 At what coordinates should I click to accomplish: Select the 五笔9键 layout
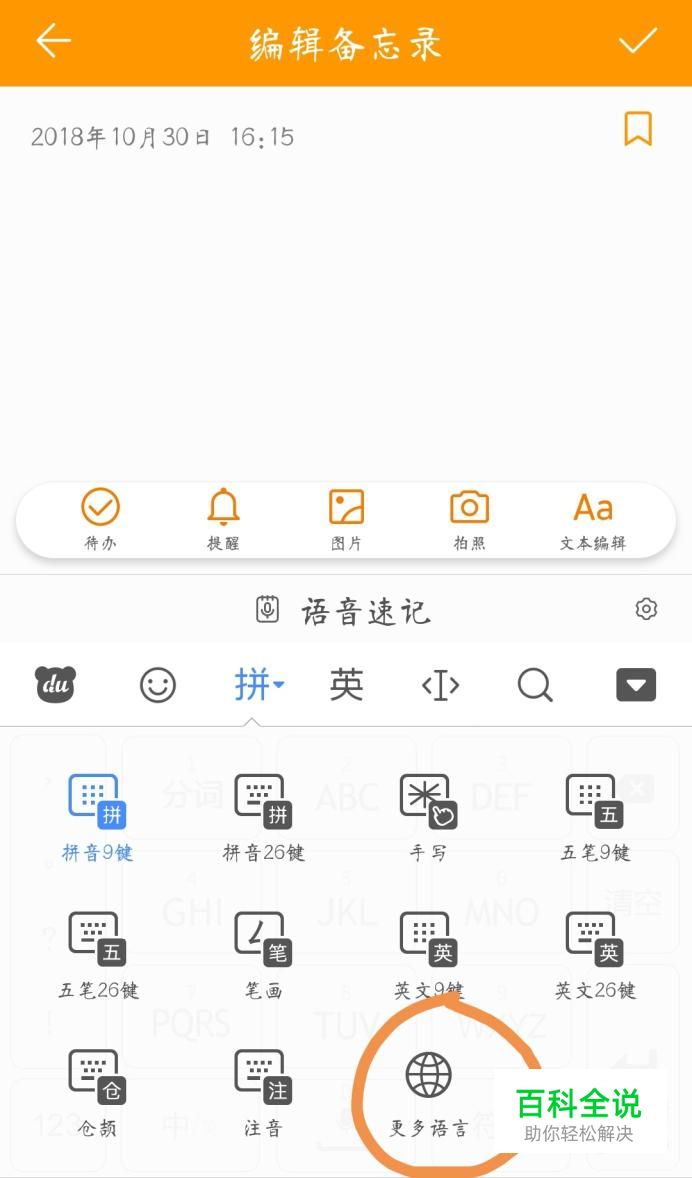pyautogui.click(x=595, y=815)
